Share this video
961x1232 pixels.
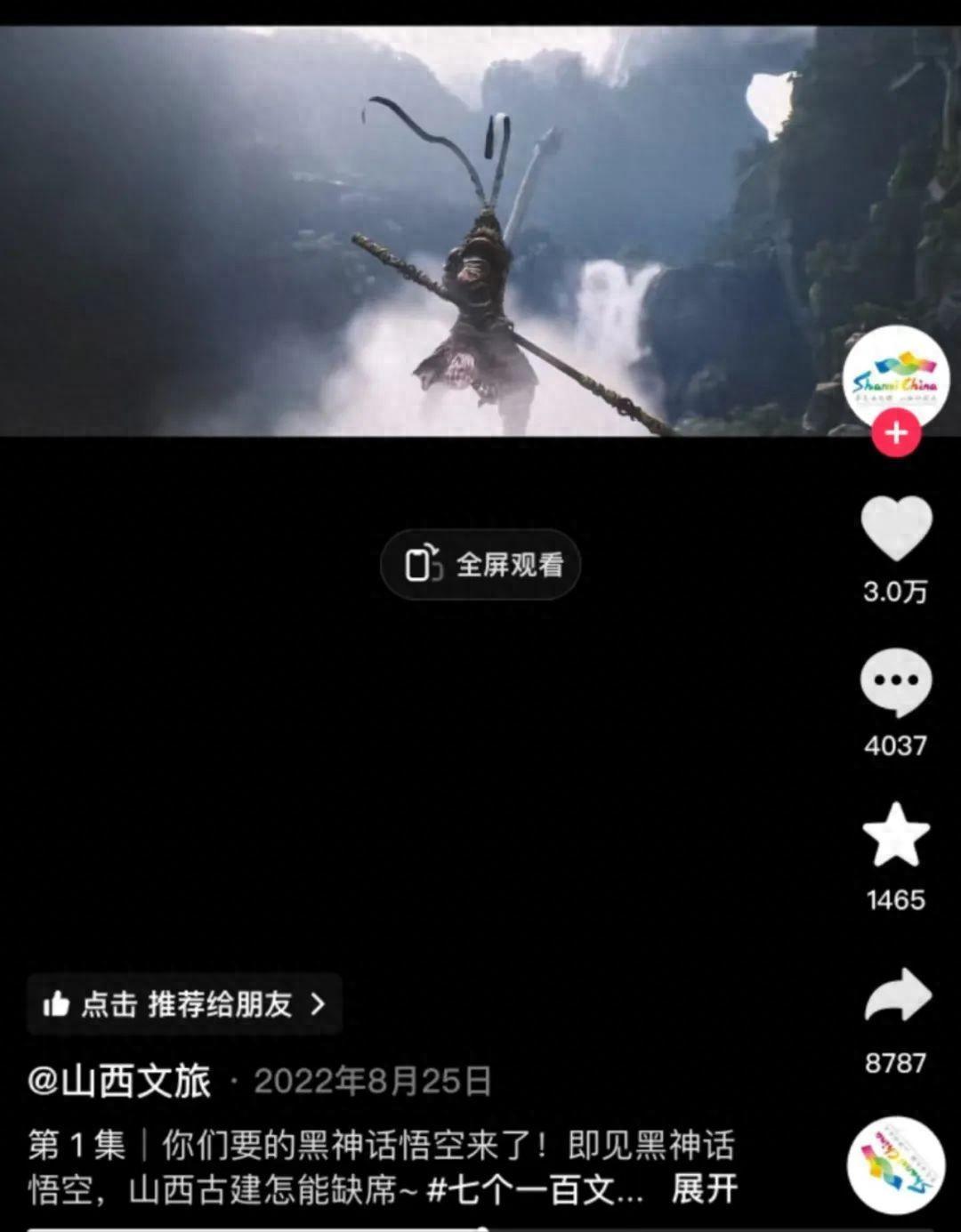pos(897,996)
